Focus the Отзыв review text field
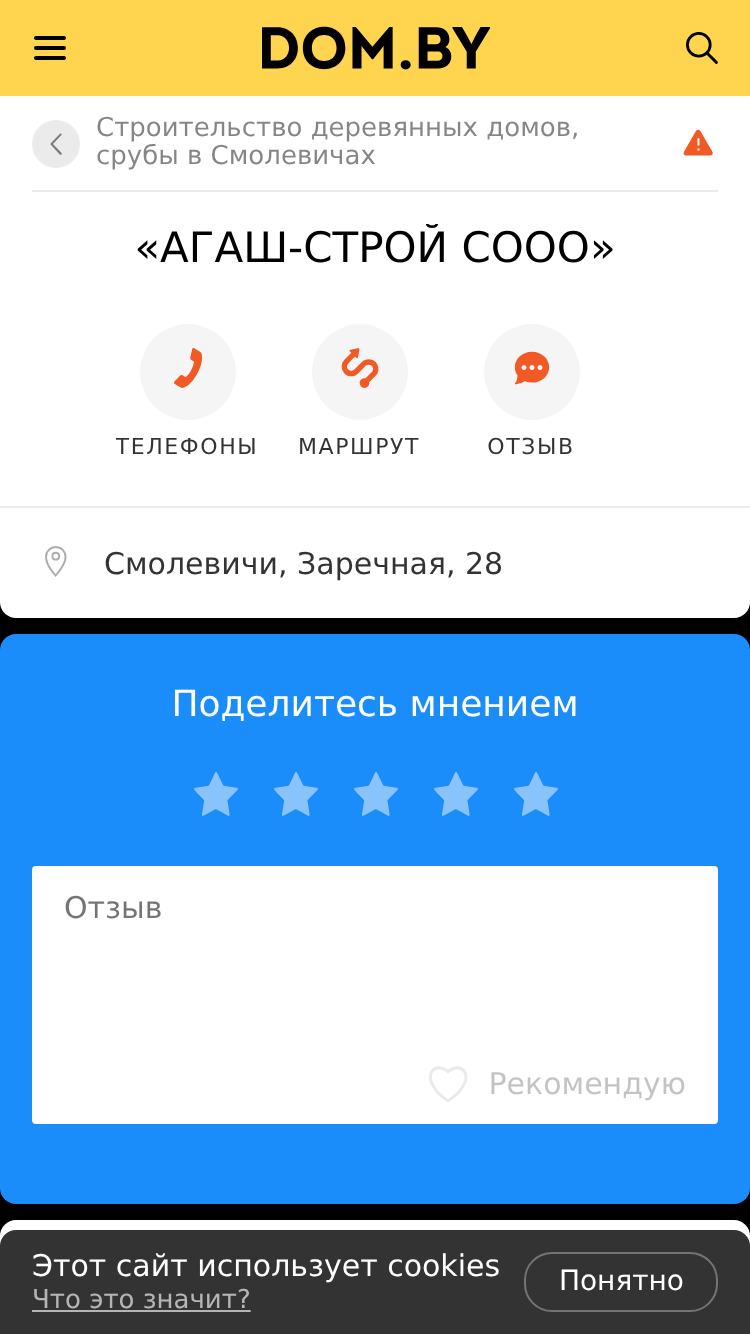The height and width of the screenshot is (1334, 750). pos(375,994)
